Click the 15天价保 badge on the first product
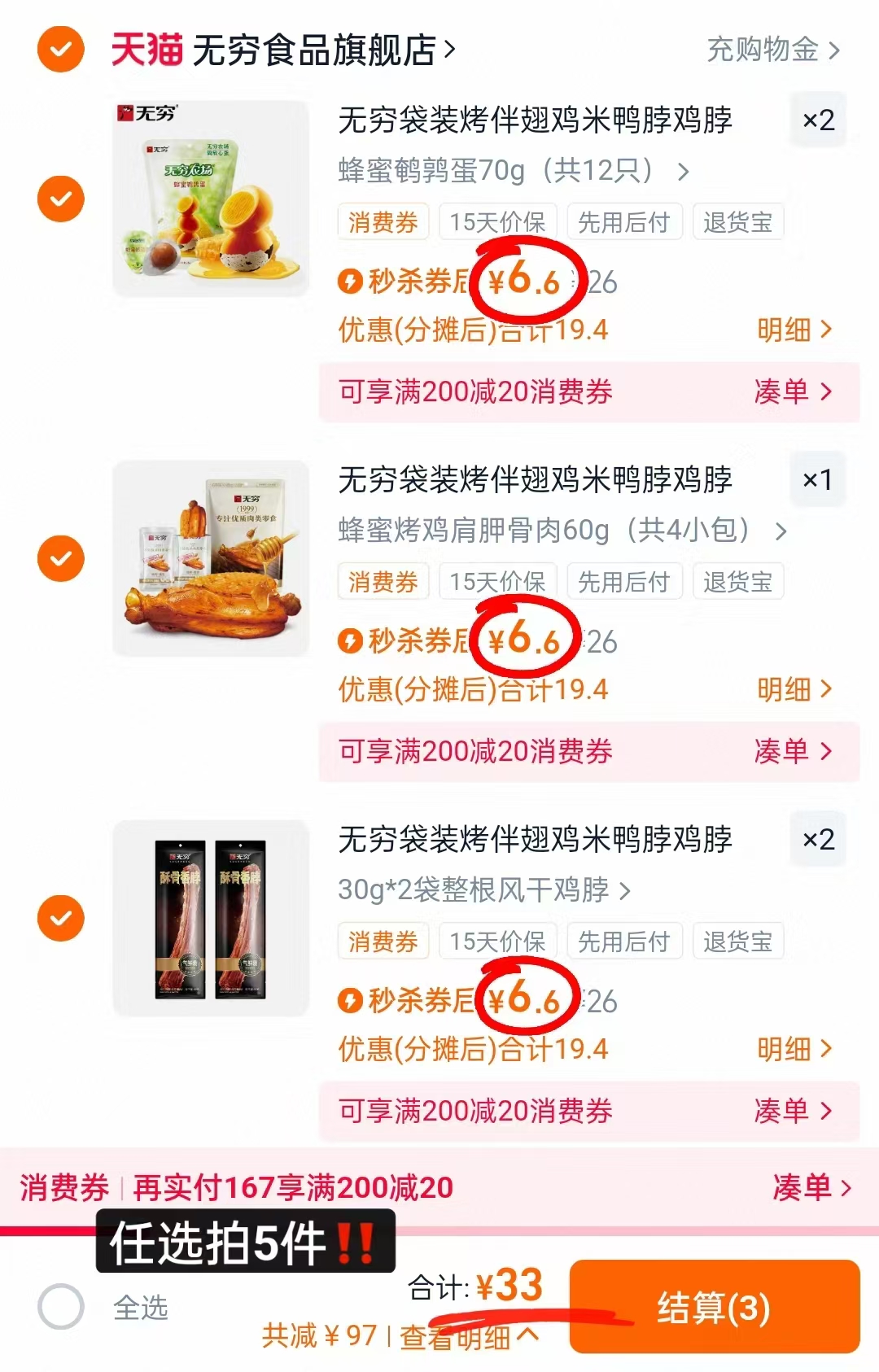 coord(499,221)
